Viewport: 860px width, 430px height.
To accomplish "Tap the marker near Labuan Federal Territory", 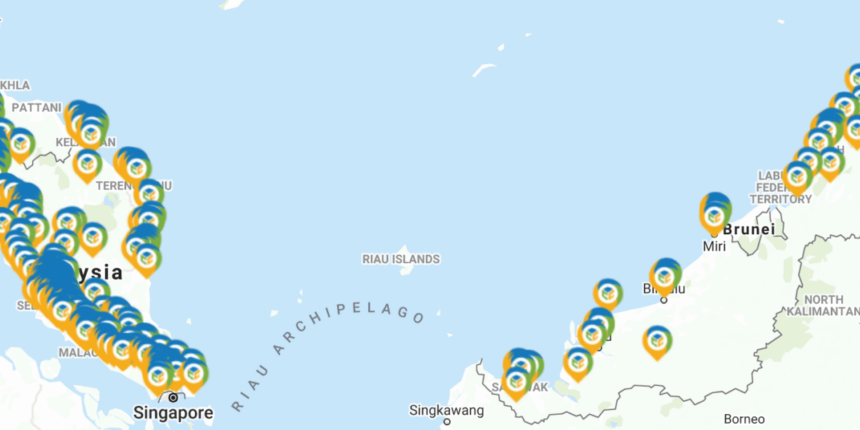I will coord(797,175).
